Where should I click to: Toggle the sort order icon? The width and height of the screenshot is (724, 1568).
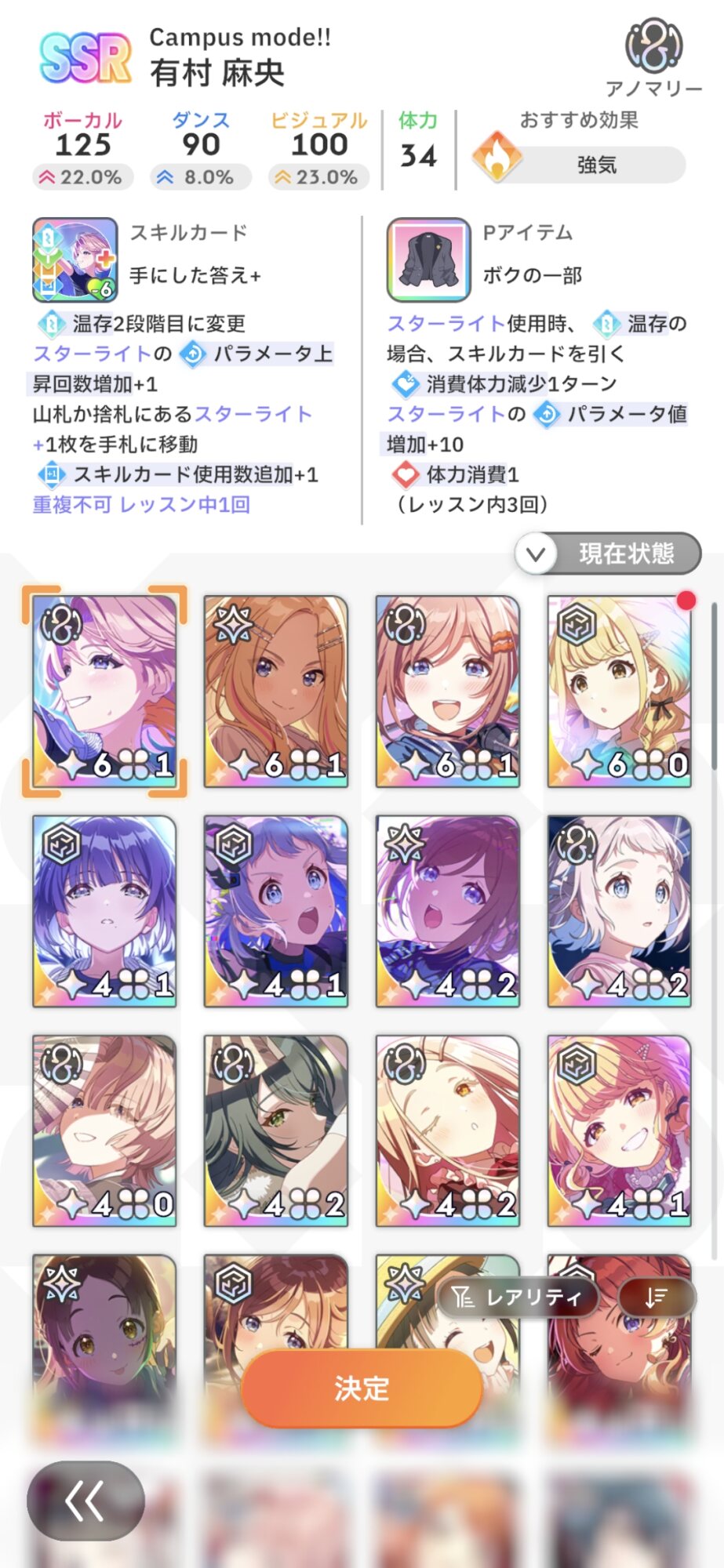point(657,1298)
